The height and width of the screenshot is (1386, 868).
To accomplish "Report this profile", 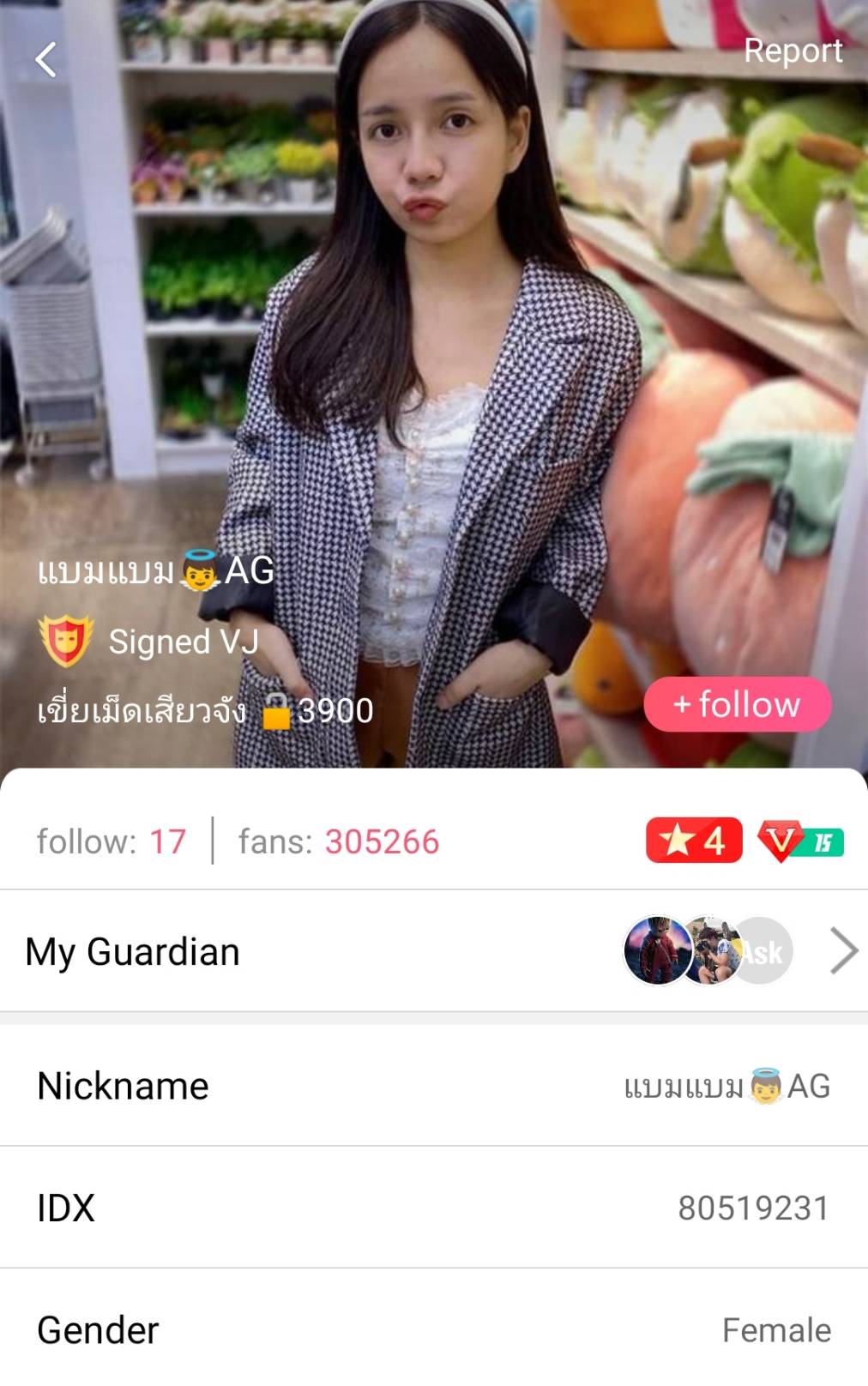I will 793,51.
